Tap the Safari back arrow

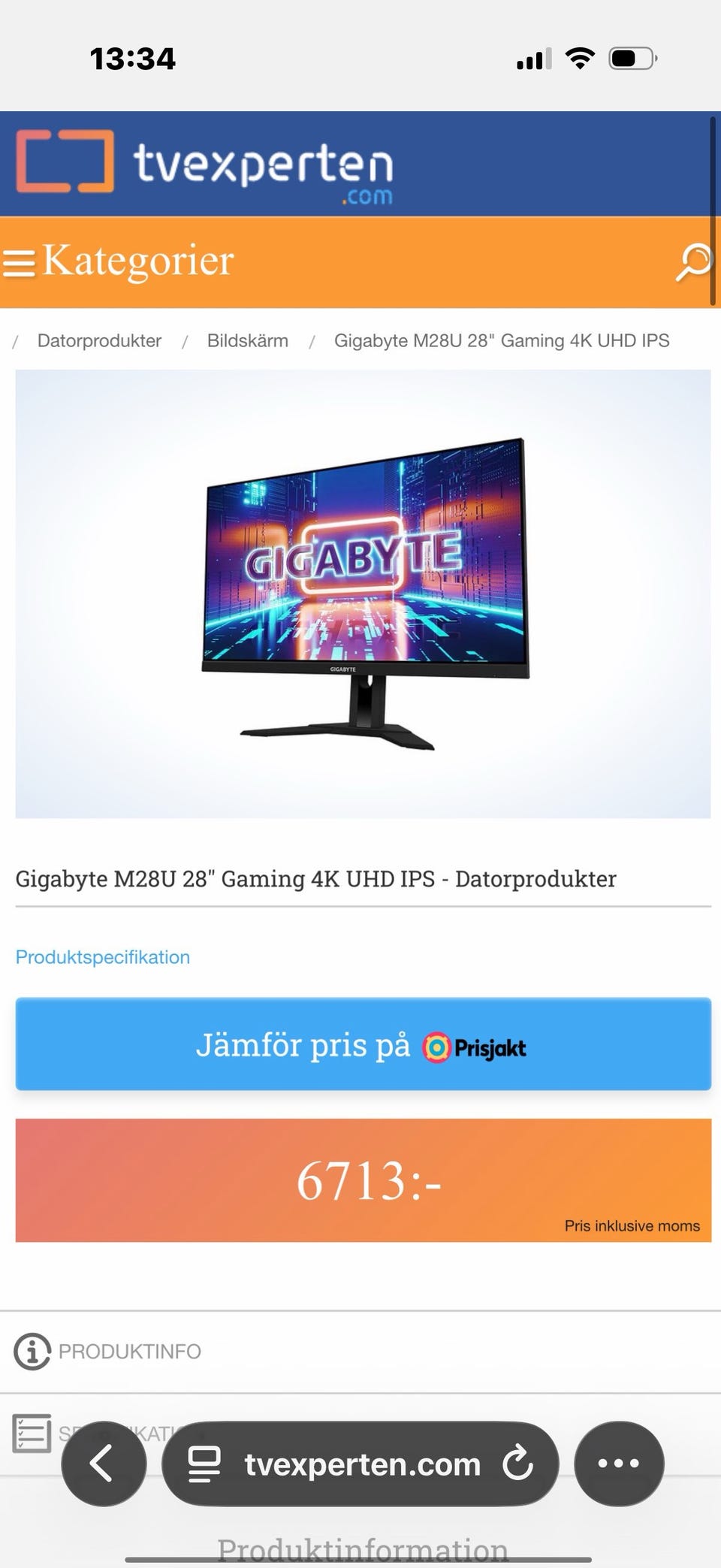104,1464
